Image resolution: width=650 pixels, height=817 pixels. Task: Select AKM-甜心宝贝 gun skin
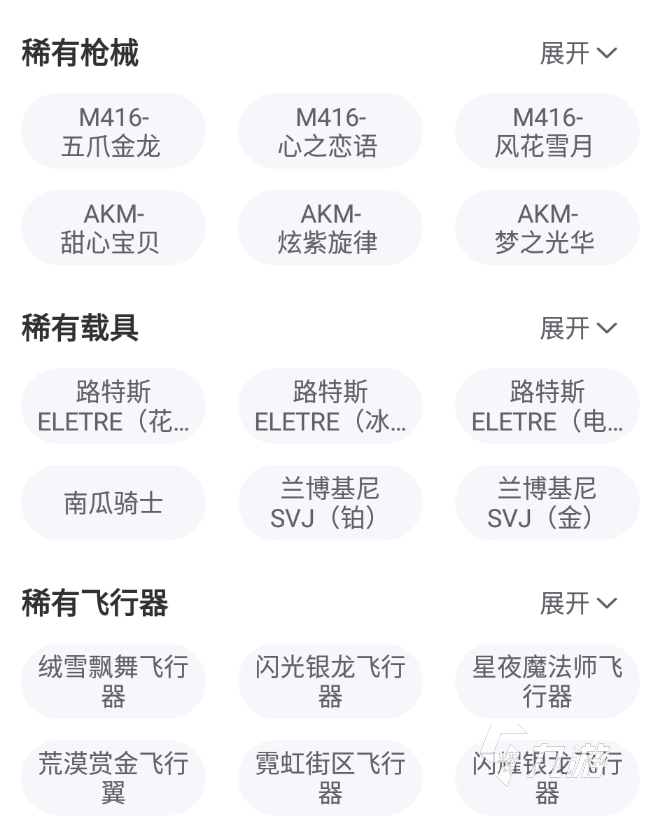[x=113, y=228]
